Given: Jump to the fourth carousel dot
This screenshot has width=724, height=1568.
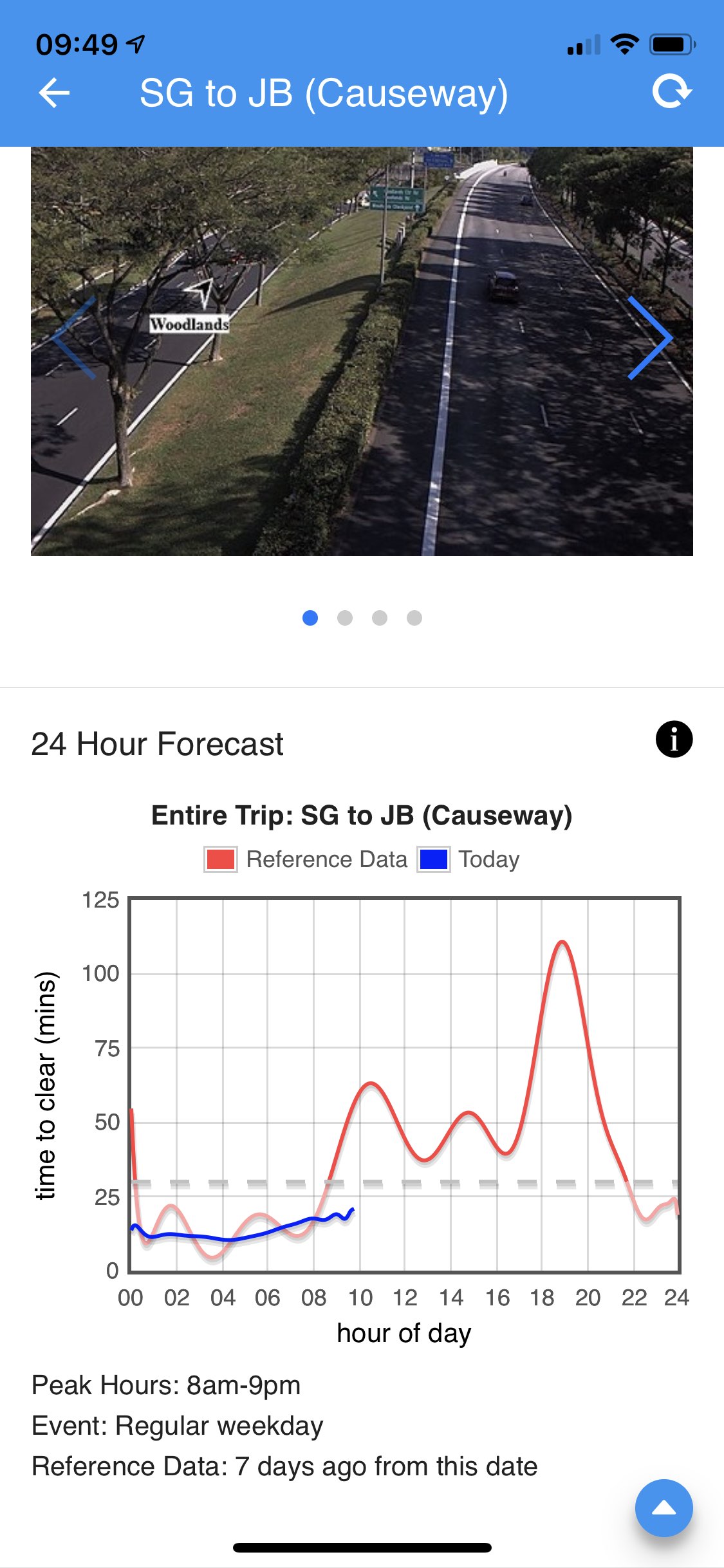Looking at the screenshot, I should (414, 618).
